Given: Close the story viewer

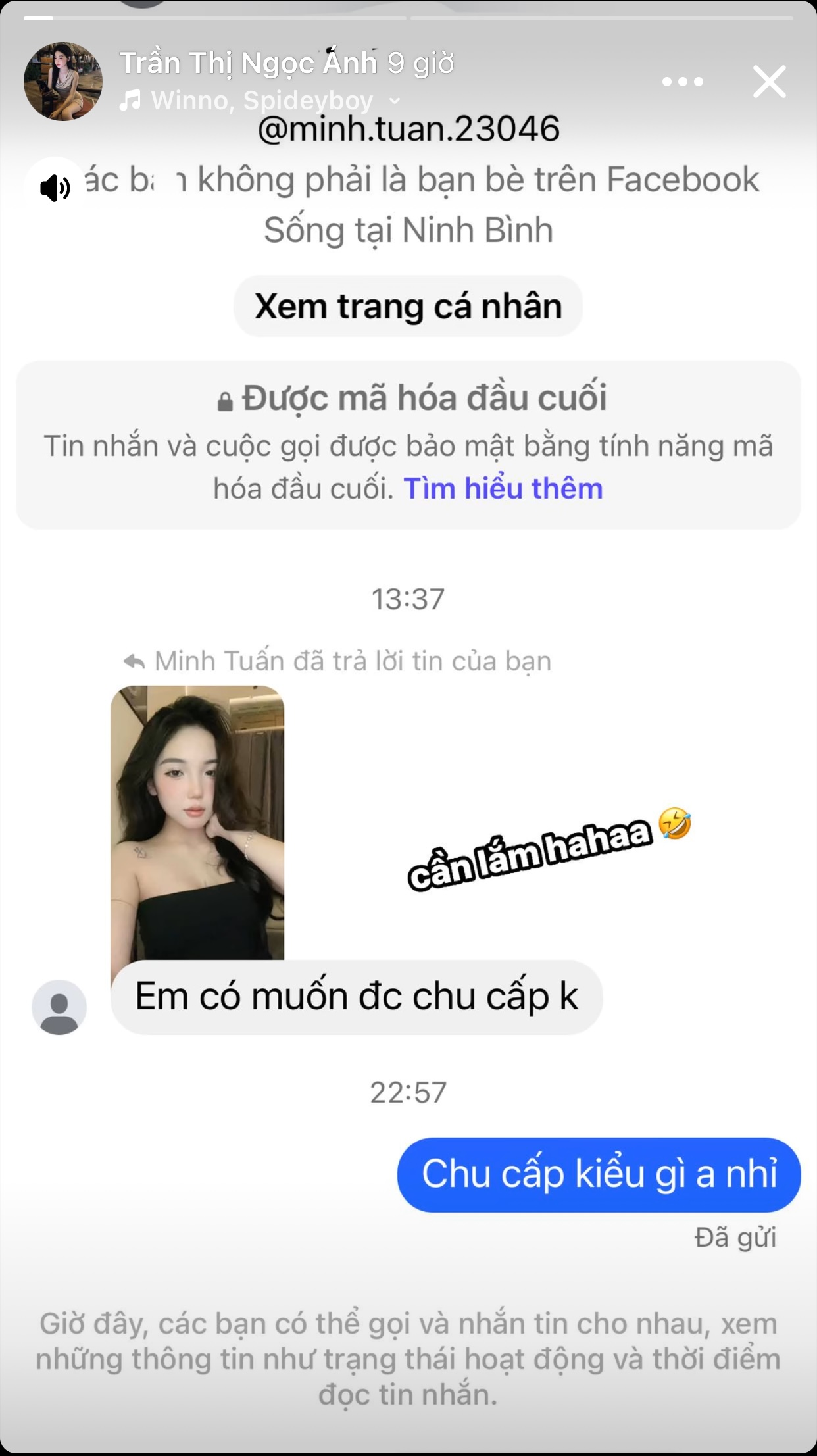Looking at the screenshot, I should coord(769,82).
